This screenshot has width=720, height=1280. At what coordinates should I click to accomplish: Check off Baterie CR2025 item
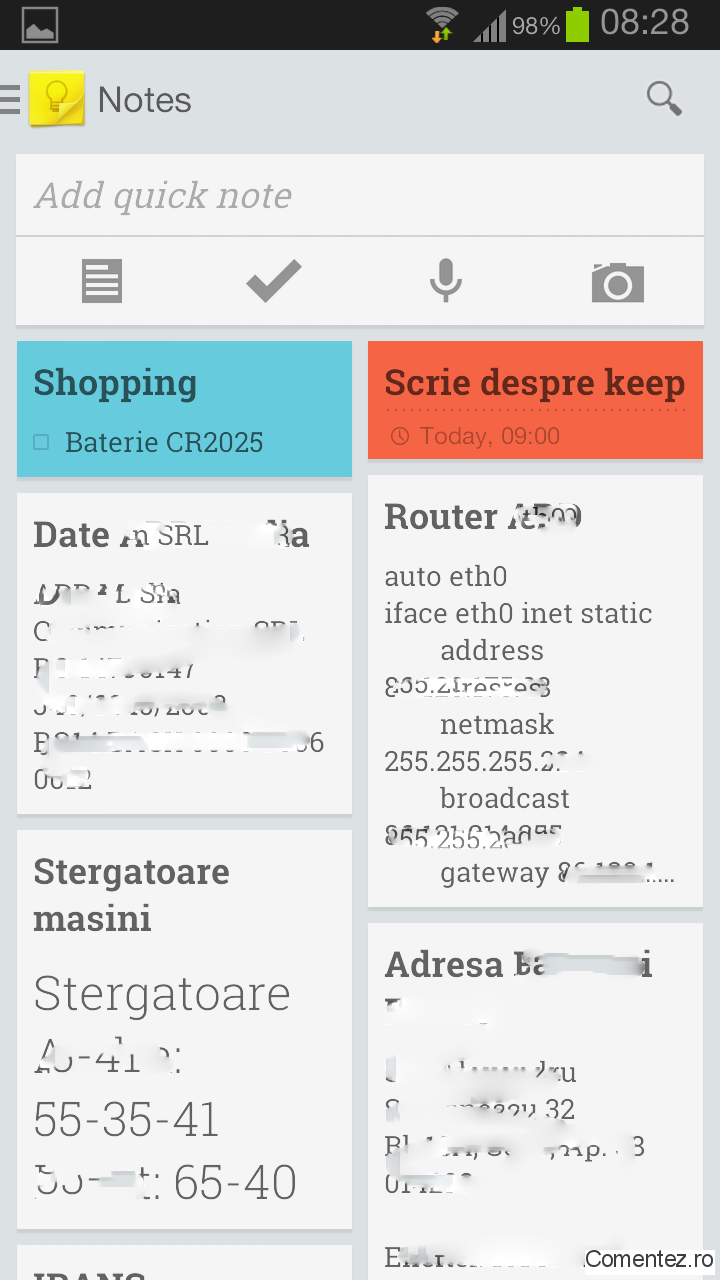tap(41, 442)
